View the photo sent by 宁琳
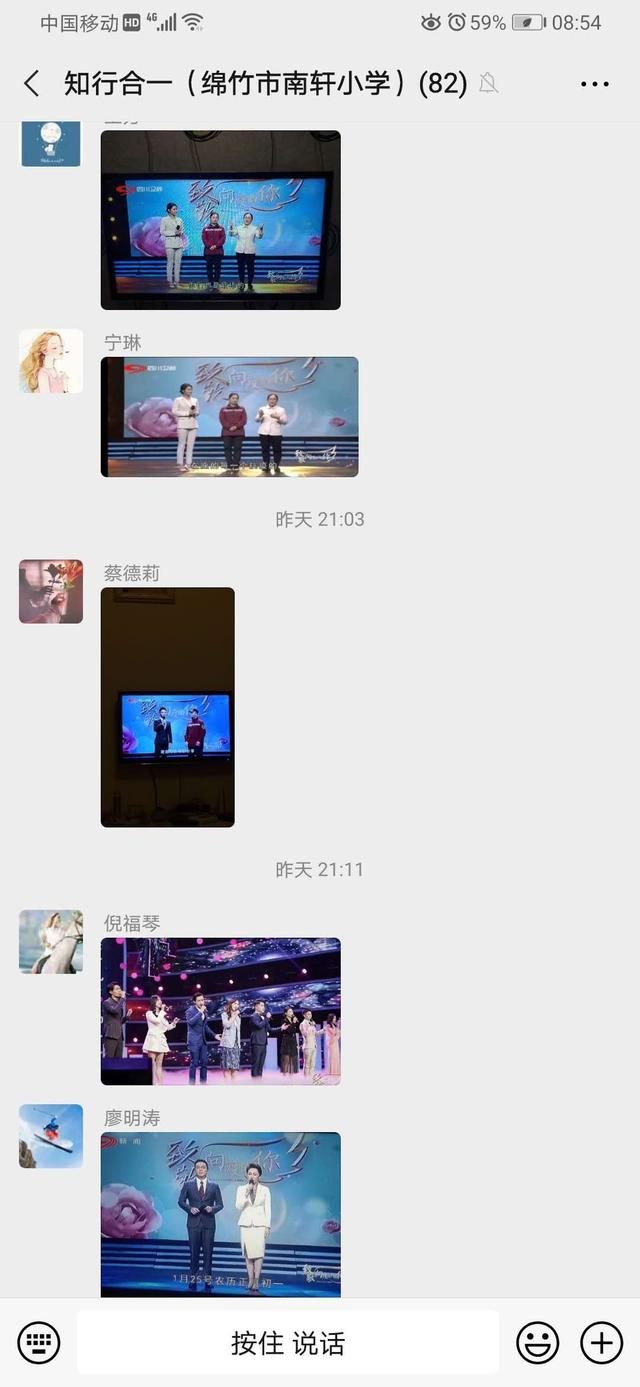 click(229, 416)
